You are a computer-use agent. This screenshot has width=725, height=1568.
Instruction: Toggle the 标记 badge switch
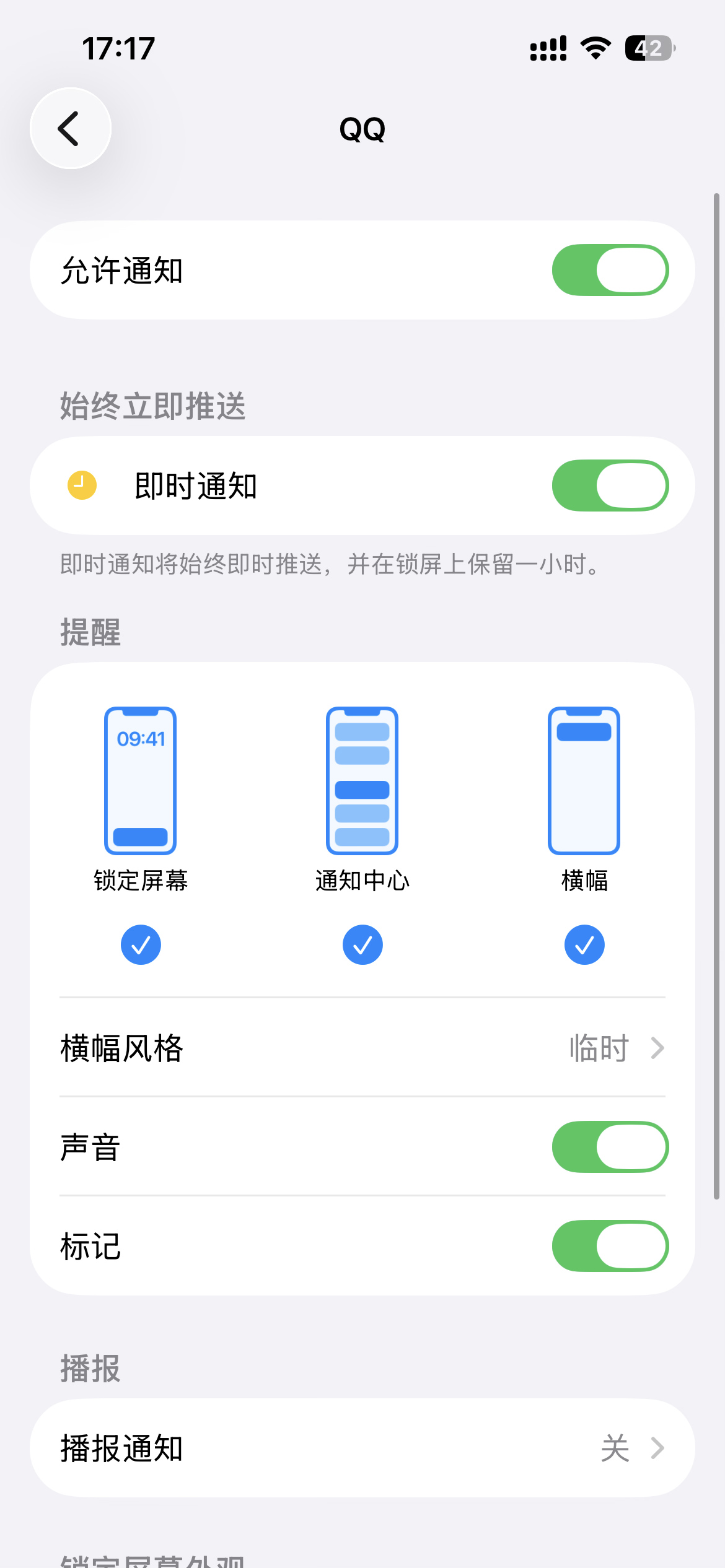click(610, 1246)
